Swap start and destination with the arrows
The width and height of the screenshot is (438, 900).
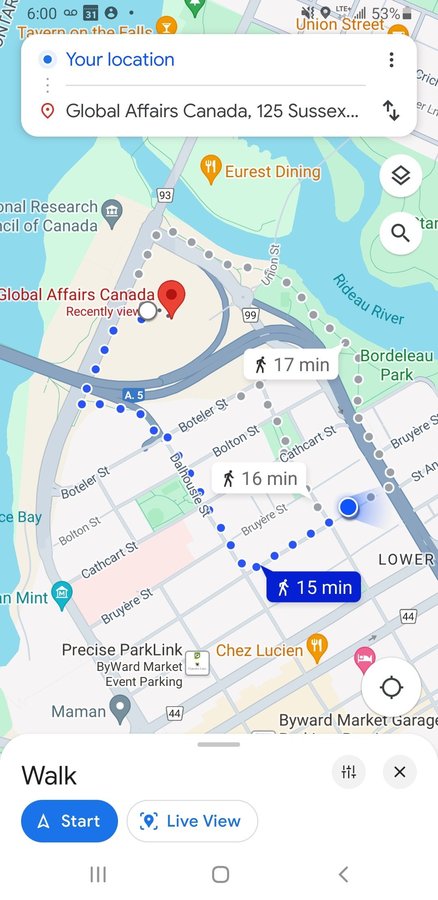pyautogui.click(x=391, y=110)
